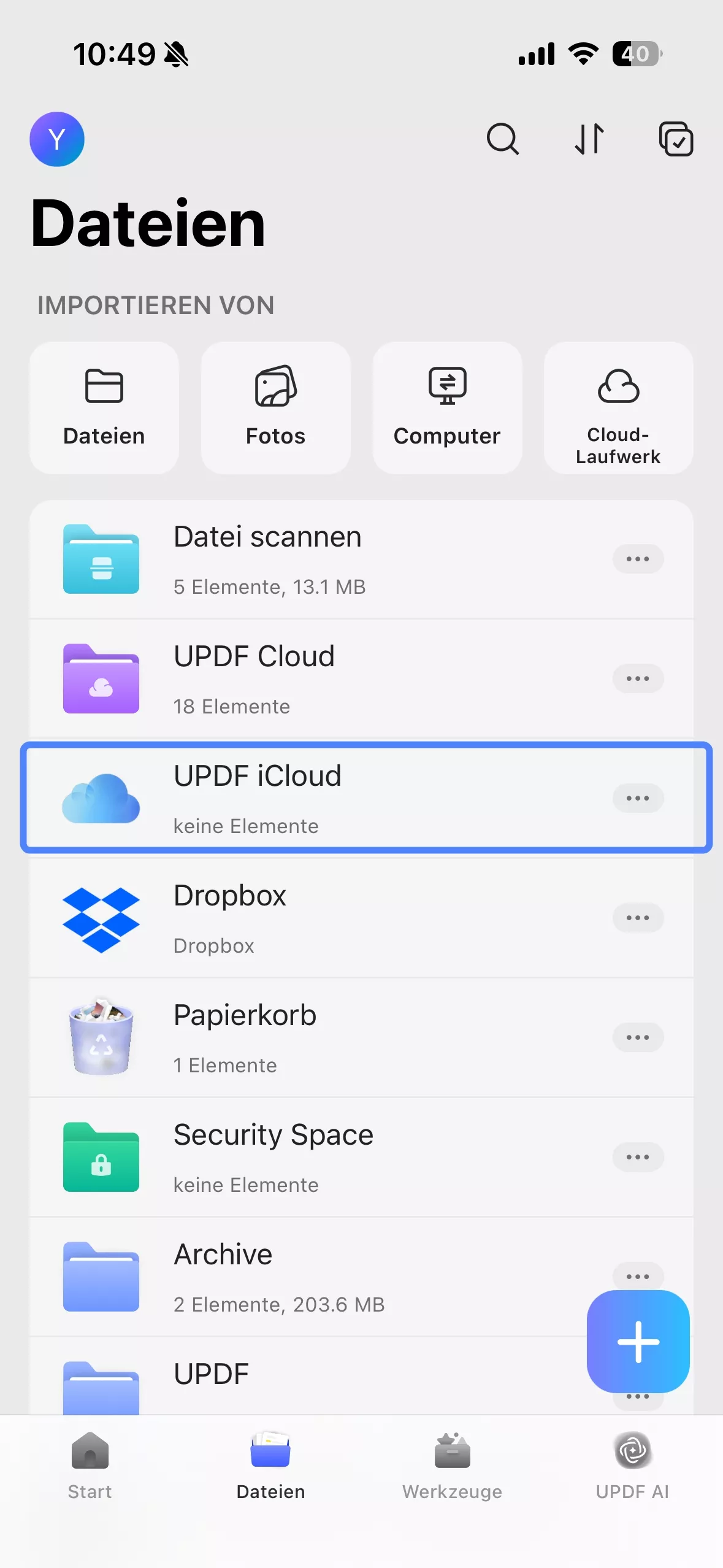Switch to the Start tab

click(x=90, y=1466)
